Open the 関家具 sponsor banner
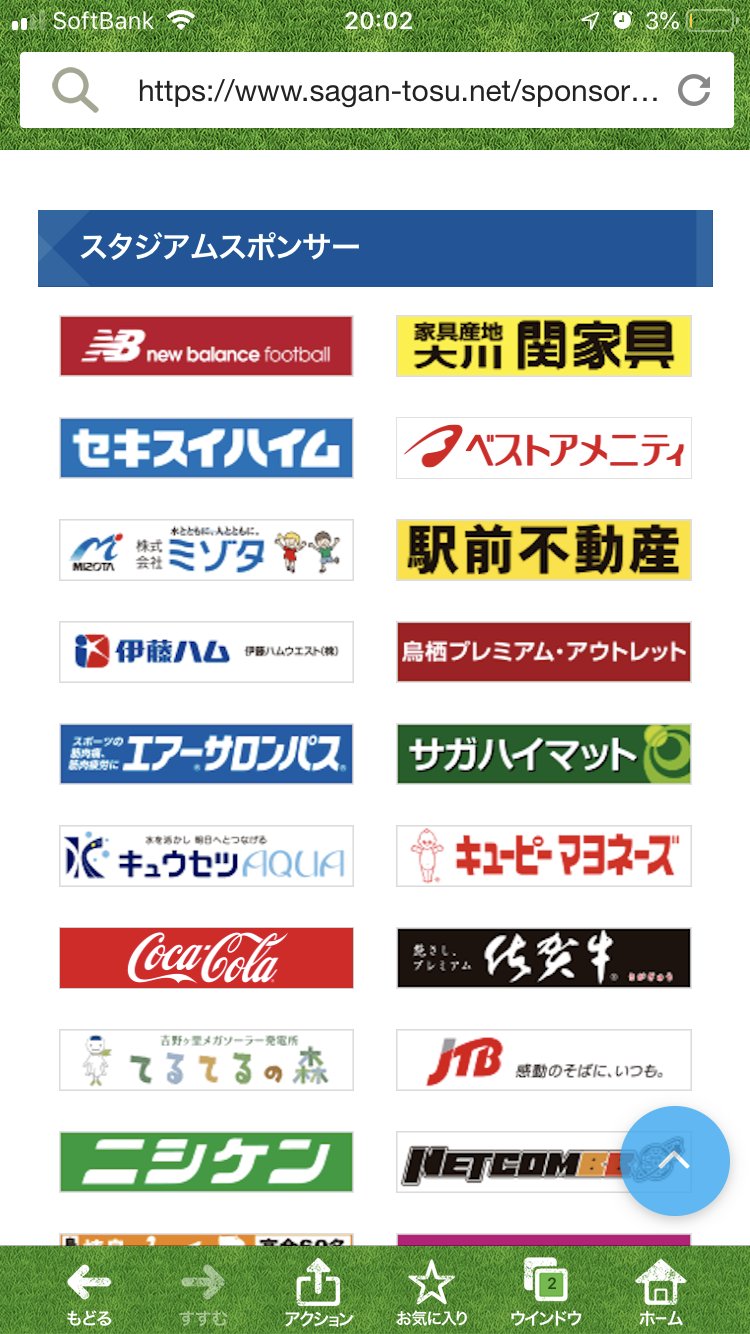Image resolution: width=750 pixels, height=1334 pixels. [x=543, y=346]
